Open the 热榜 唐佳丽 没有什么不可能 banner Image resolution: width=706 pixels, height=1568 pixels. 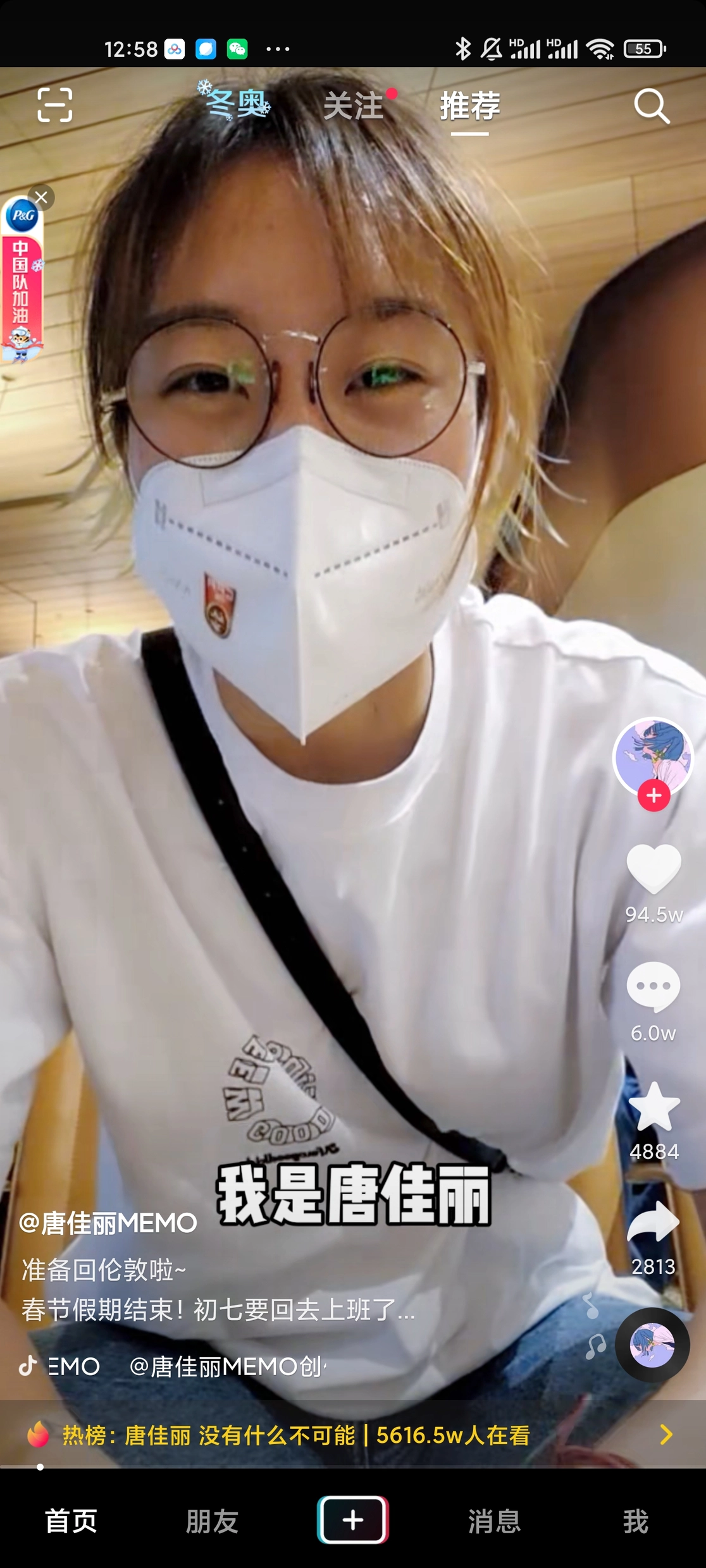[x=342, y=1435]
